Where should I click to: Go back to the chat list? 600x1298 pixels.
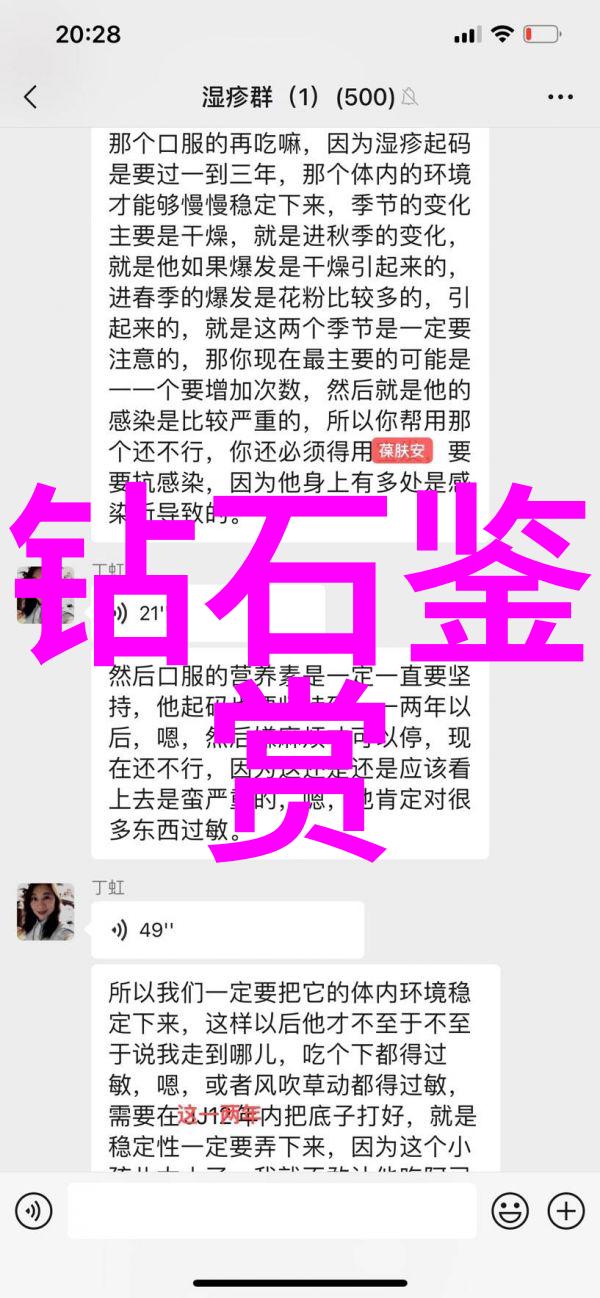[30, 97]
